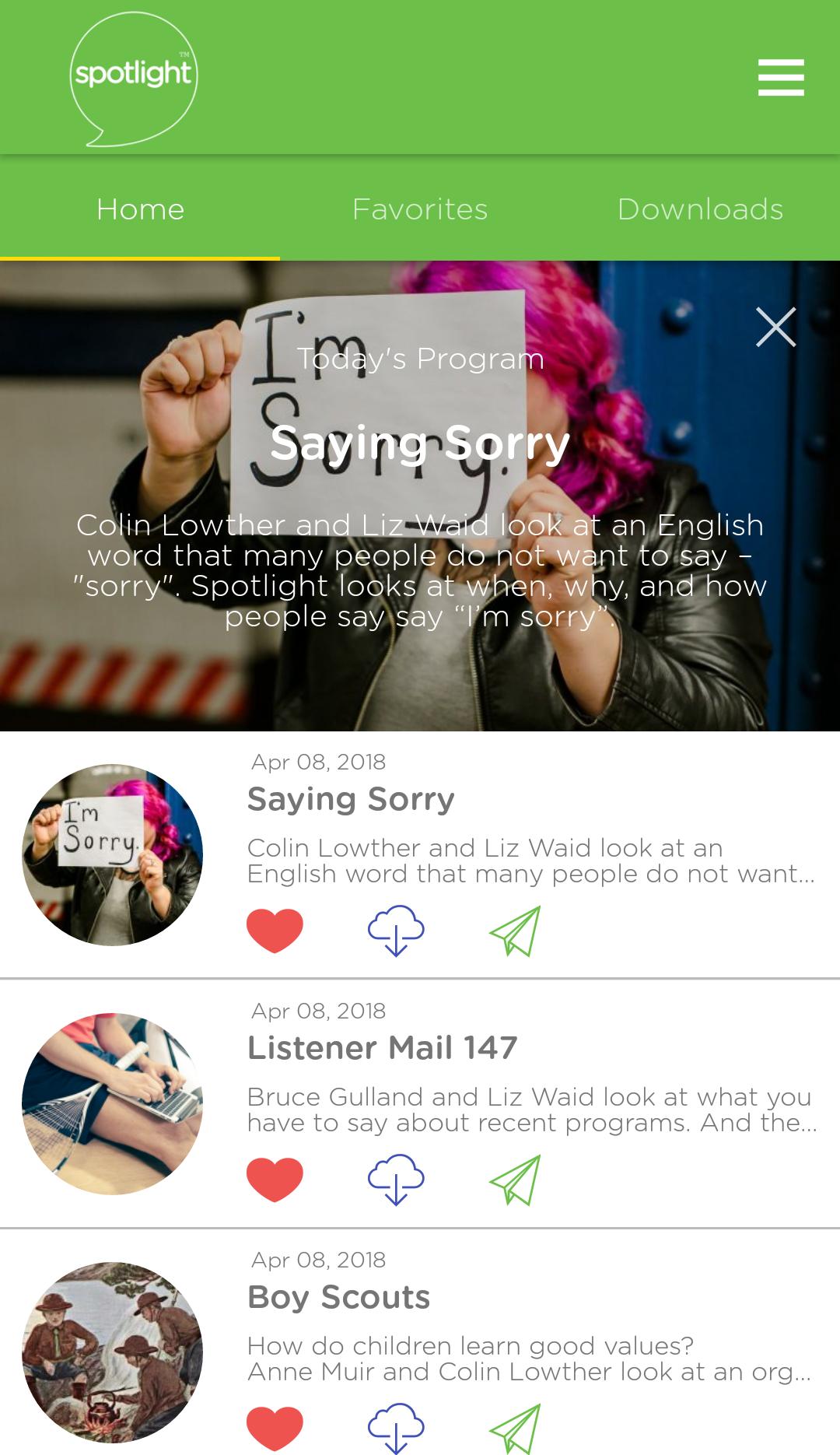Open the Boy Scouts episode title

(x=338, y=1296)
